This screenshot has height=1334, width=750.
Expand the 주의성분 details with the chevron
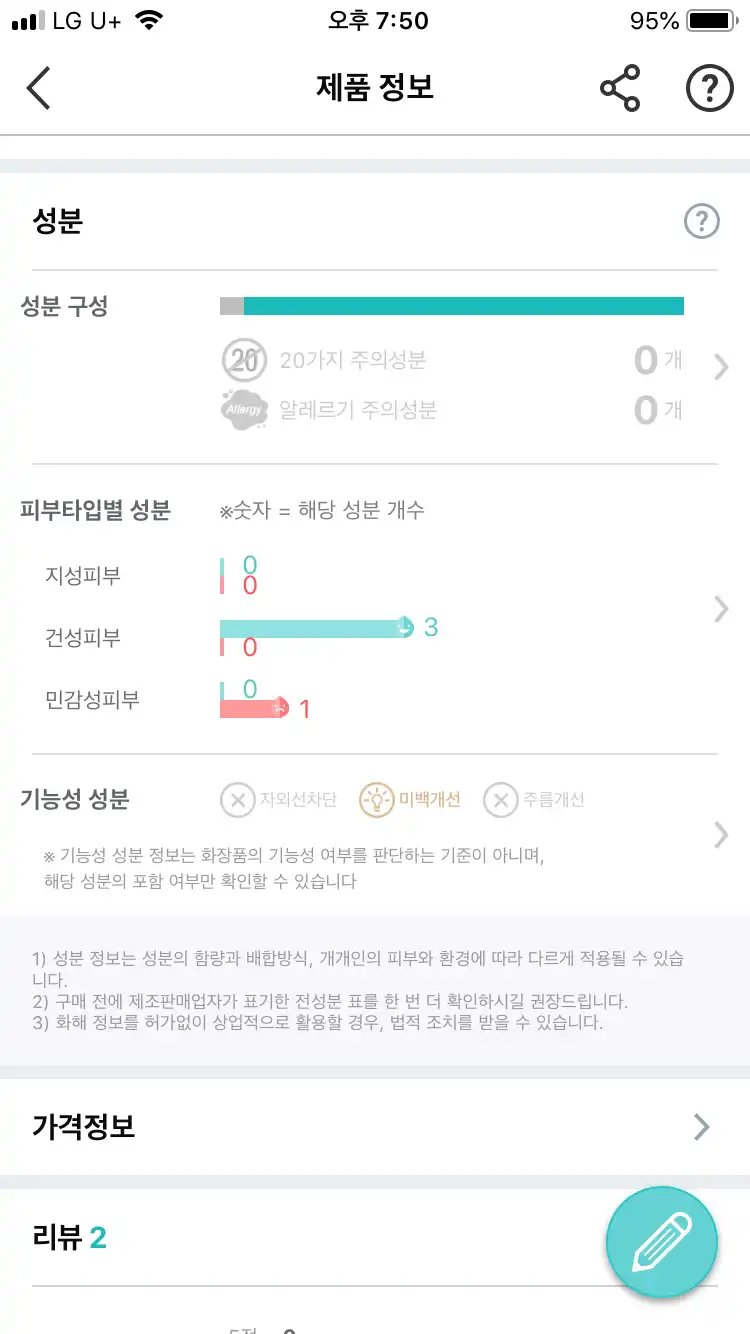coord(721,367)
